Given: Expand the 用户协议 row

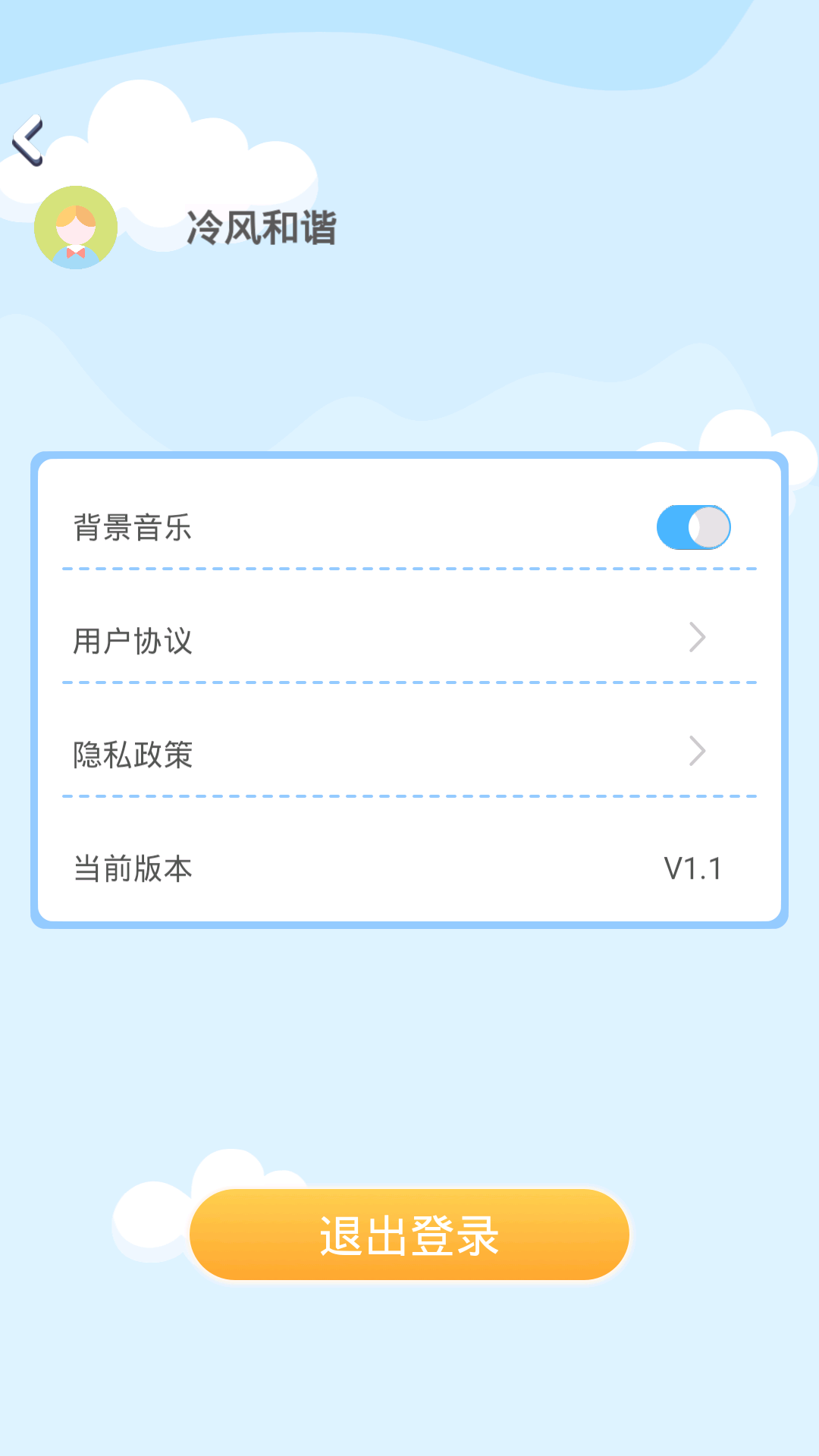Looking at the screenshot, I should (409, 639).
